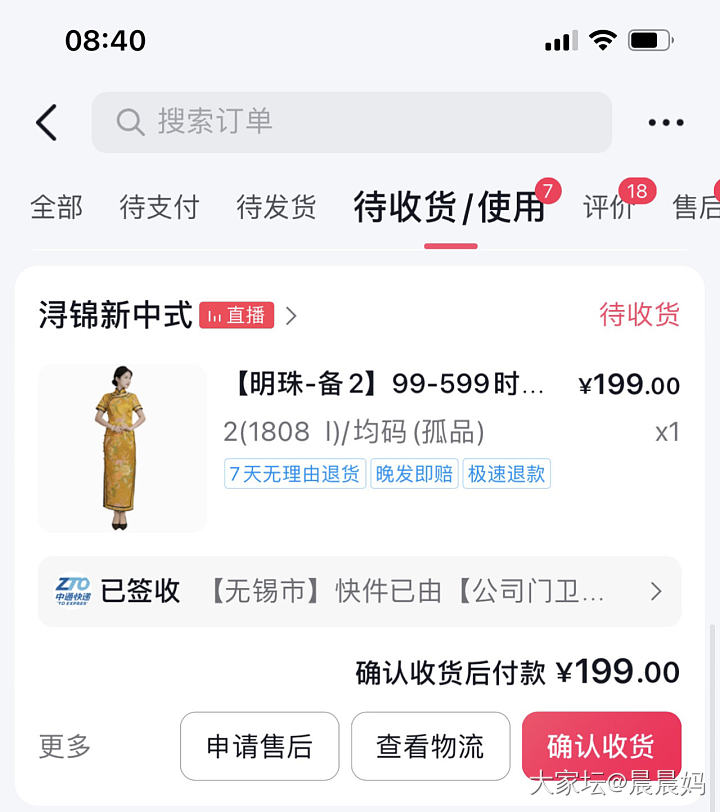View the 中通快递 已签收 delivery status

(x=359, y=591)
